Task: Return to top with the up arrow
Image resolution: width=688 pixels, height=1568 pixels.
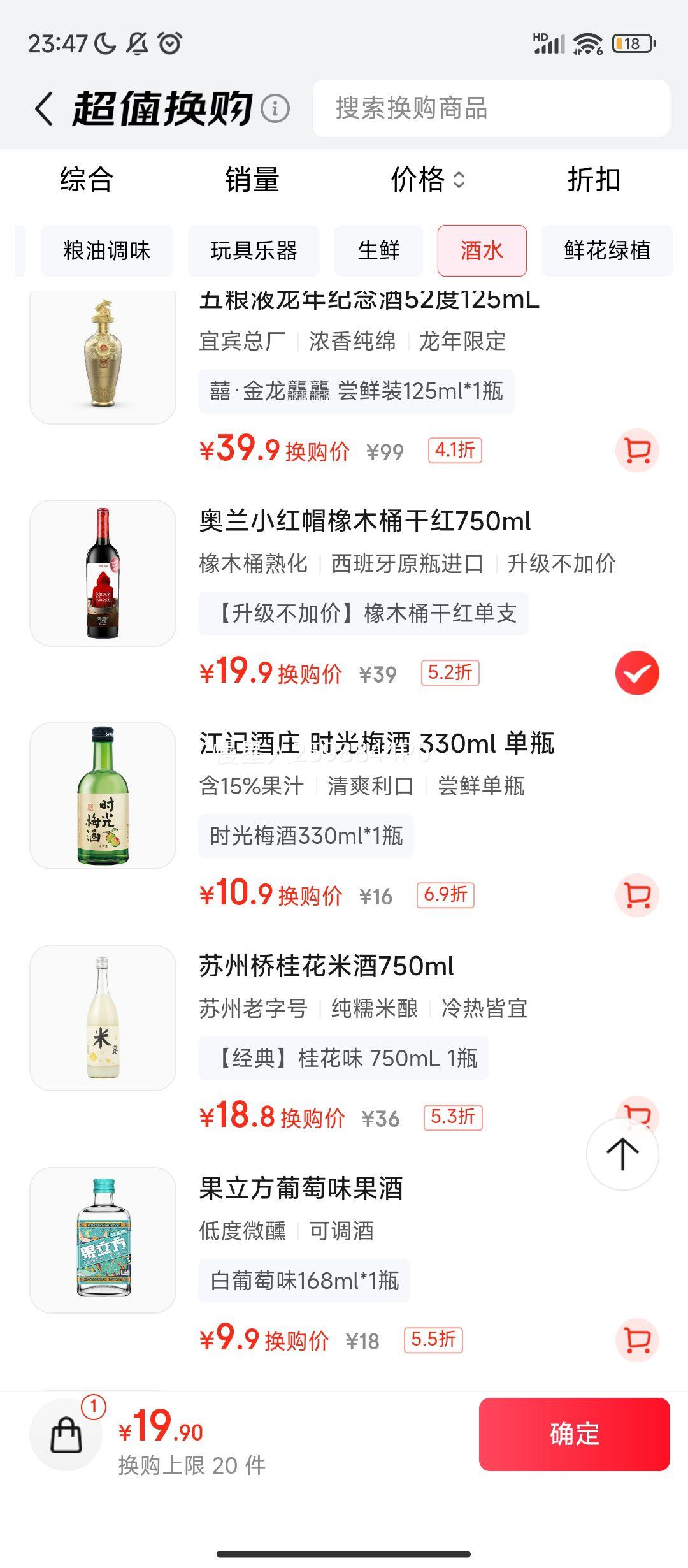Action: coord(622,1153)
